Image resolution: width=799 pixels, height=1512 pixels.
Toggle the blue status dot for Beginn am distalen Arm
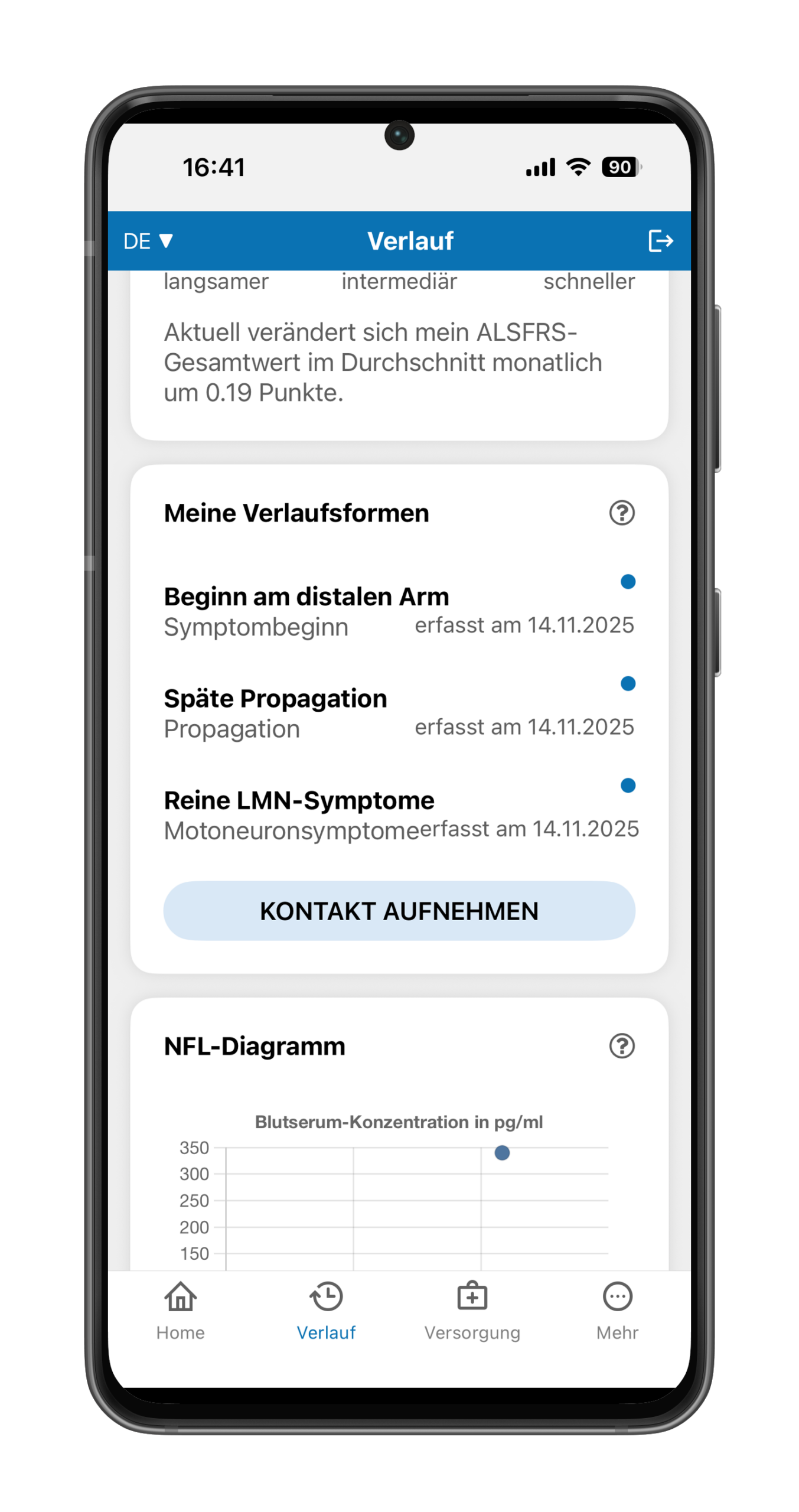click(x=628, y=582)
